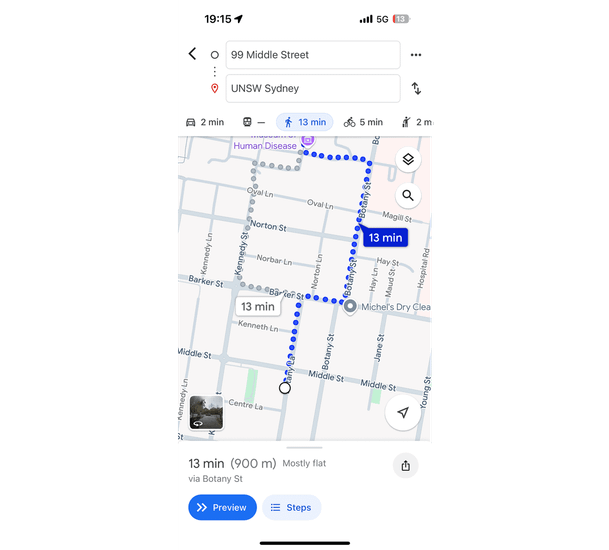Edit starting point 99 Middle Street
609x550 pixels.
click(x=312, y=54)
